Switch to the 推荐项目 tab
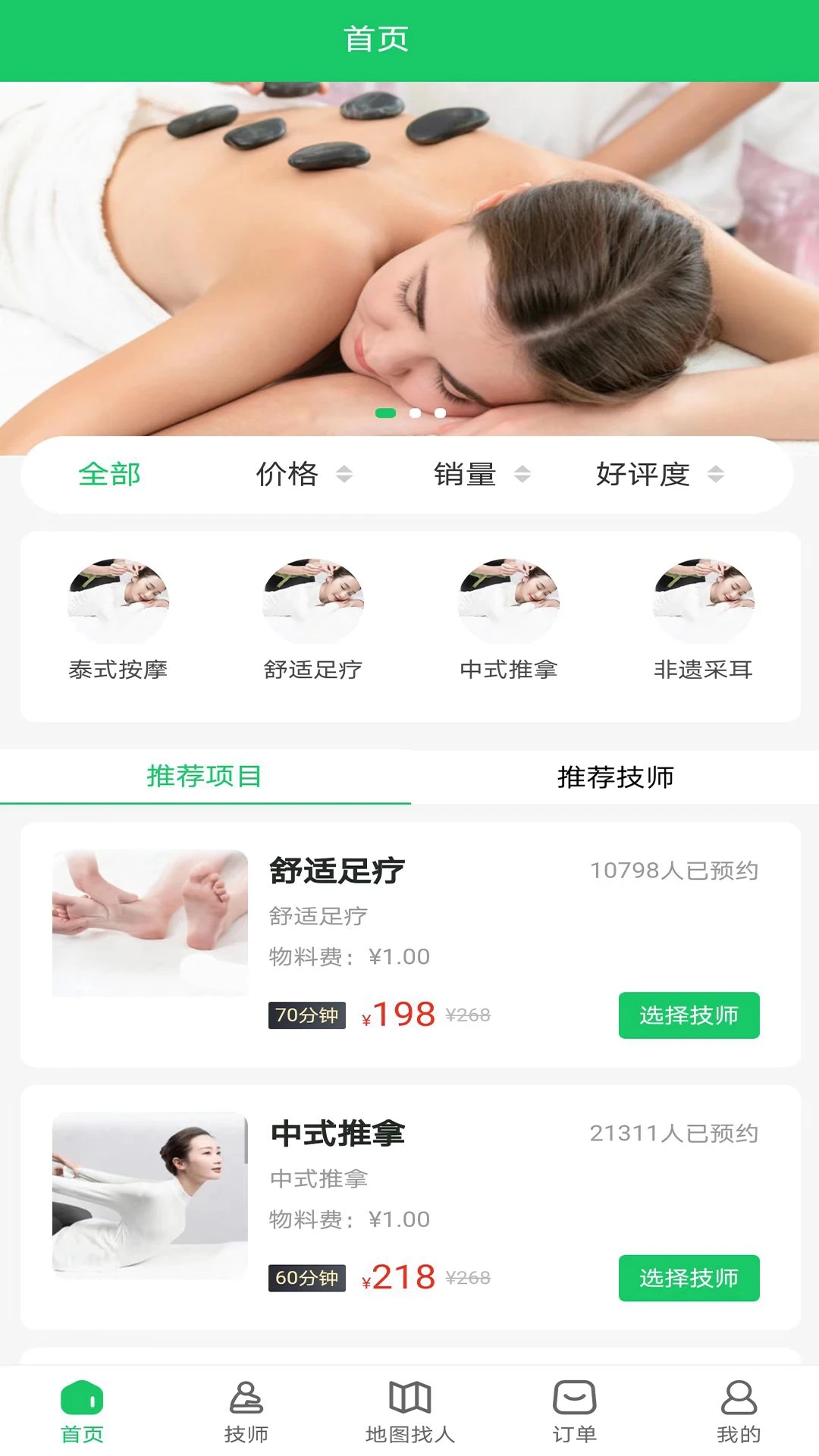 pyautogui.click(x=205, y=777)
